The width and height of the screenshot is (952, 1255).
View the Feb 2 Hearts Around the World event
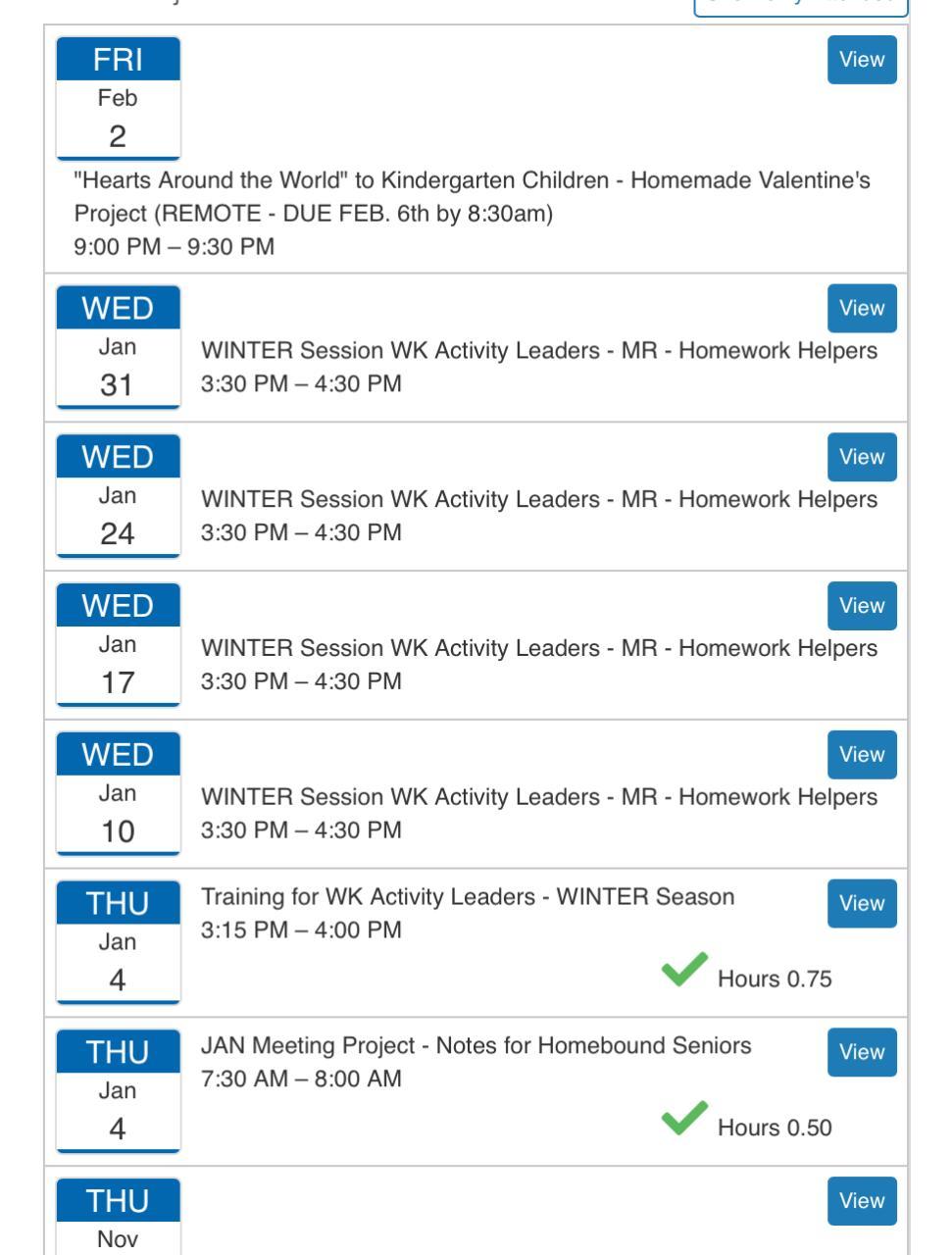[x=861, y=60]
